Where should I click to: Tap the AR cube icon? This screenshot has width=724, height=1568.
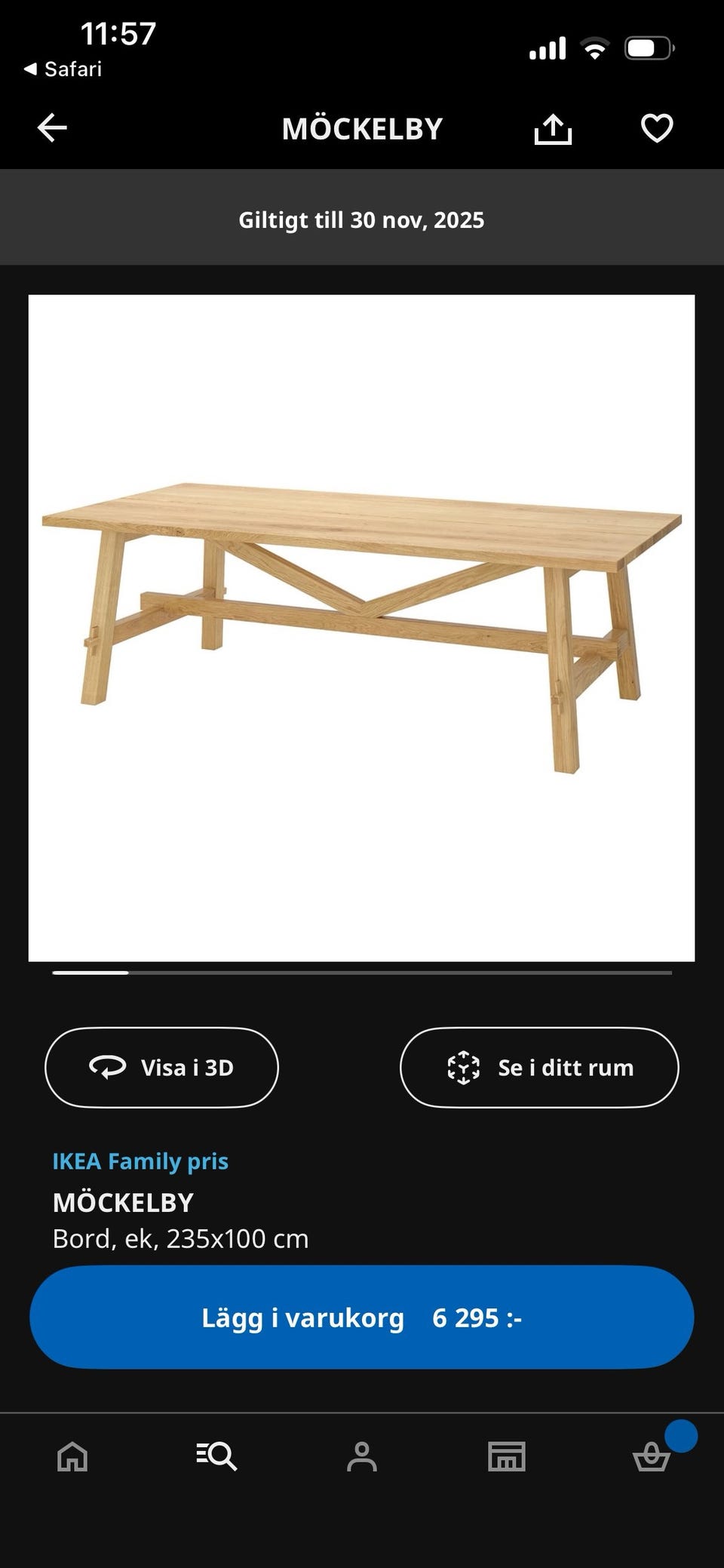[465, 1067]
